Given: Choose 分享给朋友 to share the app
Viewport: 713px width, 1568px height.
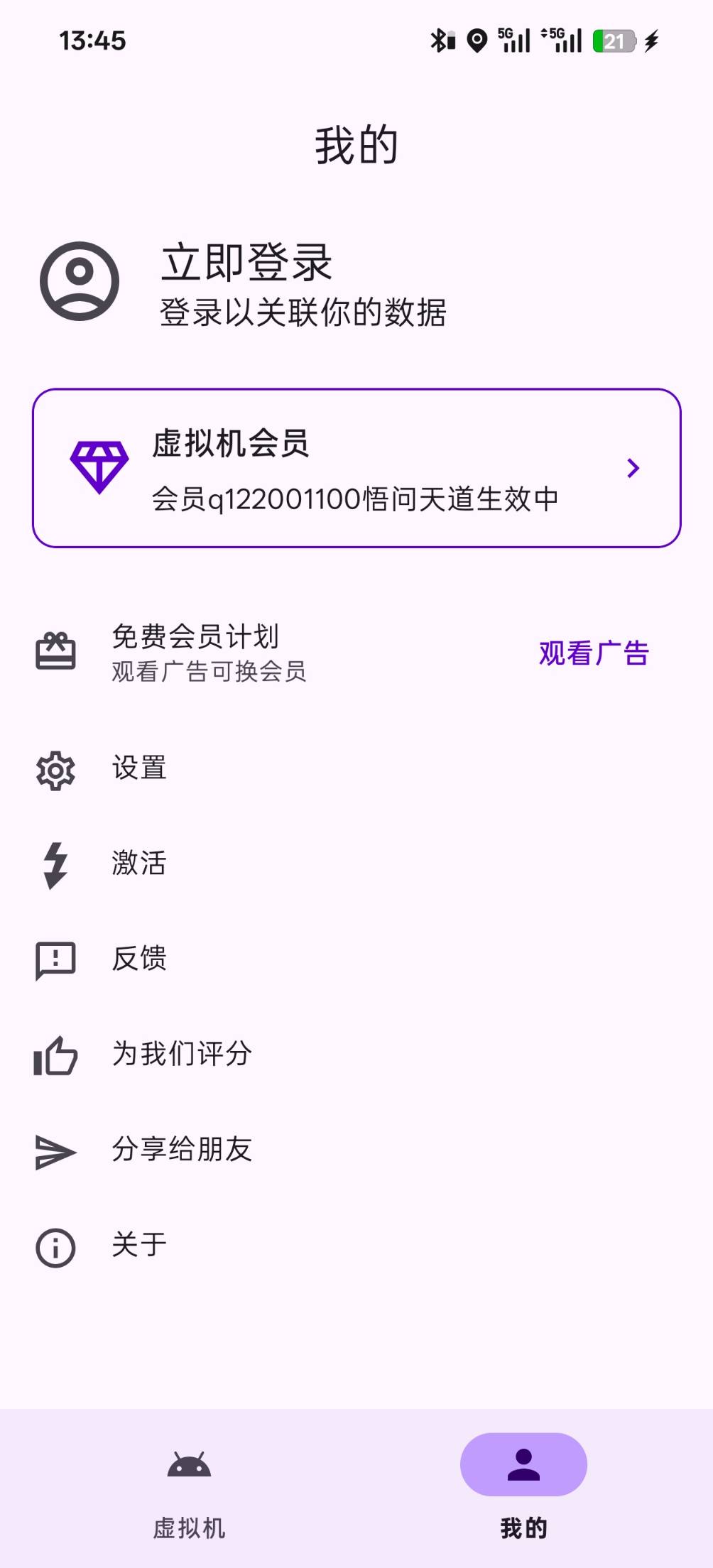Looking at the screenshot, I should [356, 1150].
